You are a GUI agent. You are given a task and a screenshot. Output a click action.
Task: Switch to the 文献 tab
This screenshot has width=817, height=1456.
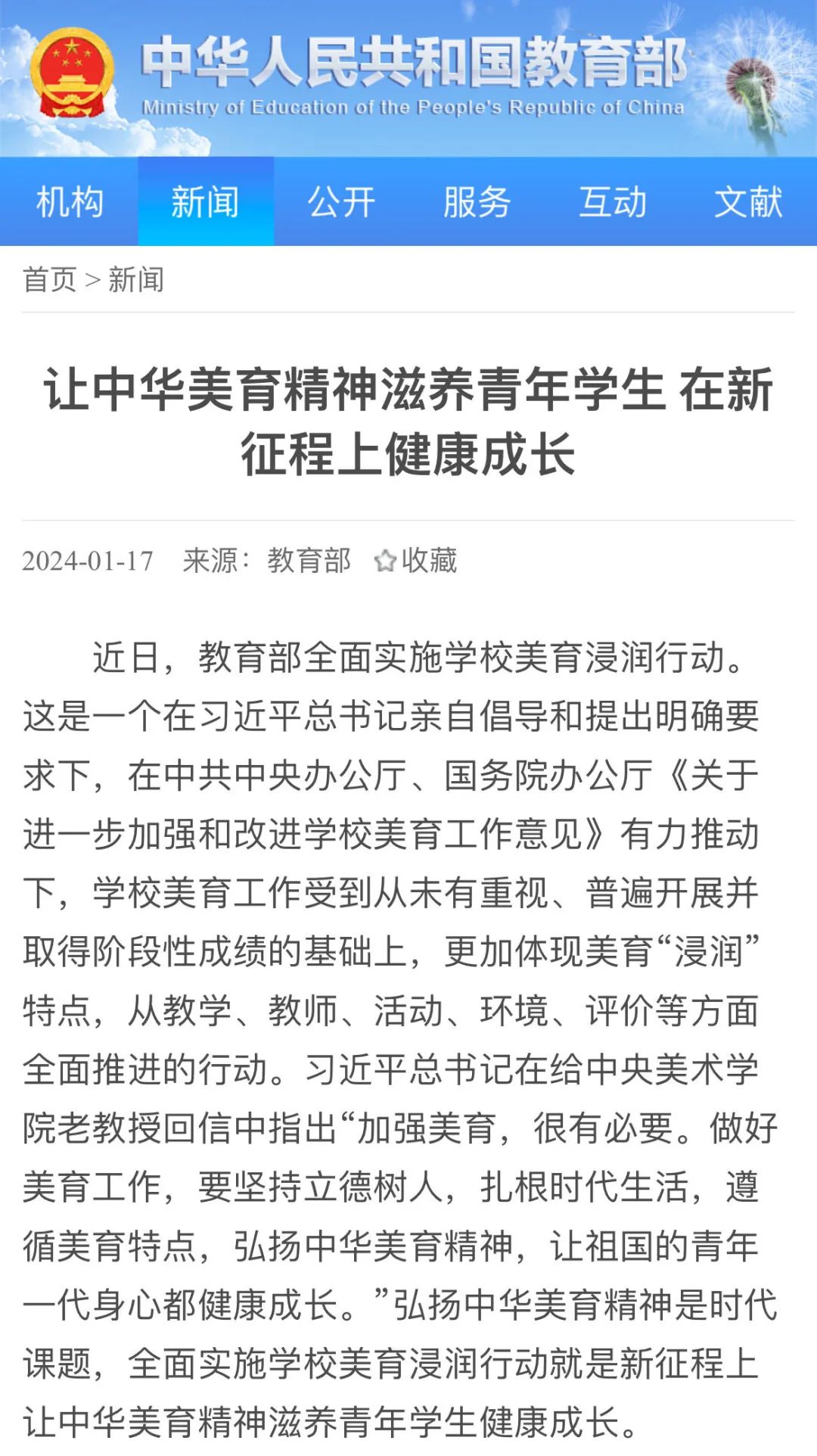coord(748,202)
